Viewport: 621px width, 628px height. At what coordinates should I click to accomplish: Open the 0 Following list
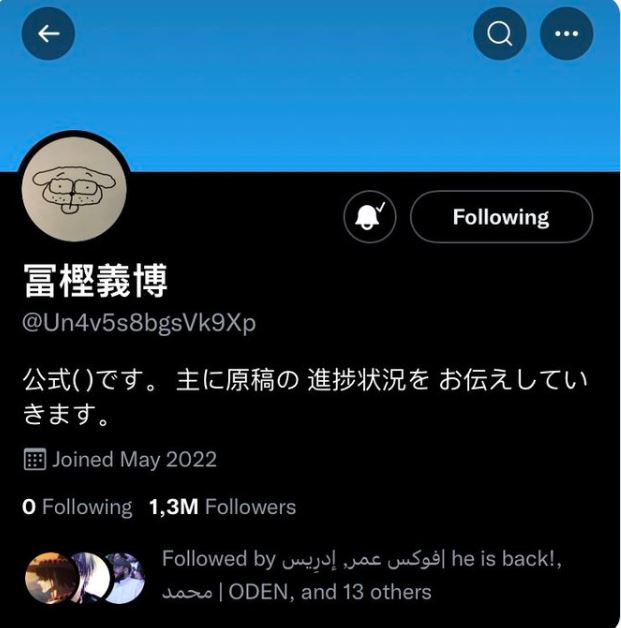click(77, 507)
